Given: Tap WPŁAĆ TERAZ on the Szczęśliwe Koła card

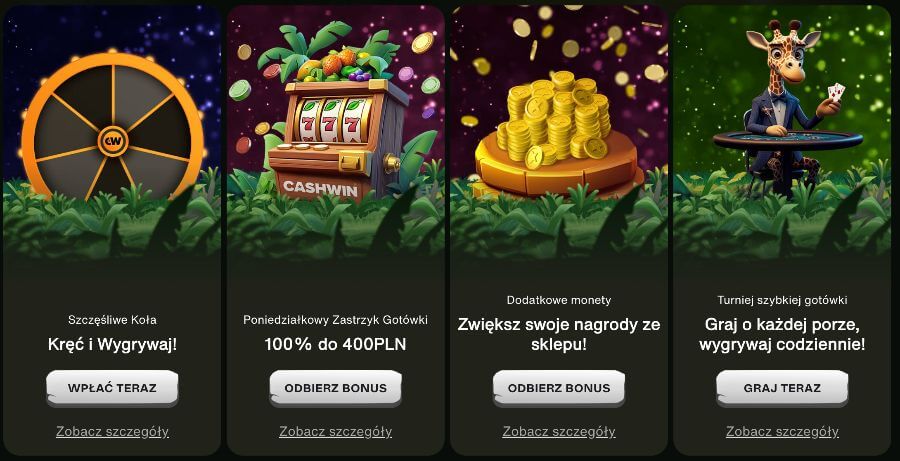Looking at the screenshot, I should [x=112, y=388].
